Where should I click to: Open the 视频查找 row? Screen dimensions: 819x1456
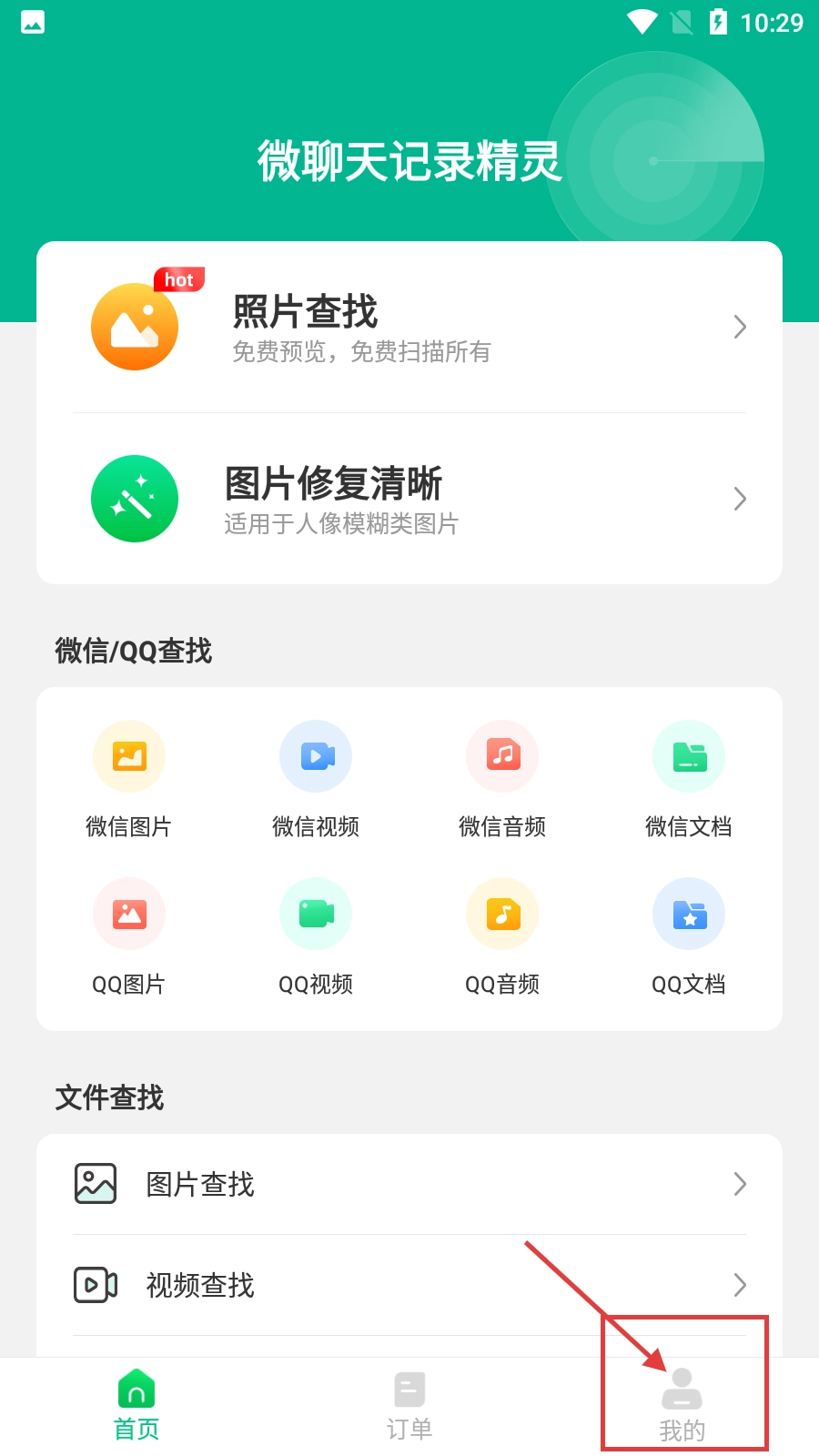(409, 1285)
